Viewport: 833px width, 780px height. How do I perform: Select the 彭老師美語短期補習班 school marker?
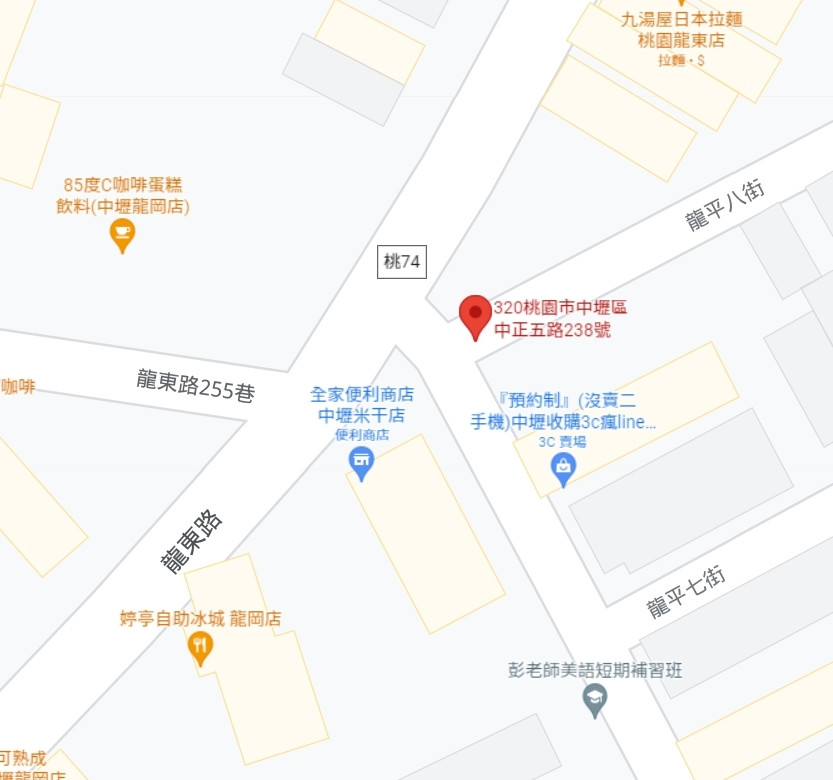pos(595,699)
